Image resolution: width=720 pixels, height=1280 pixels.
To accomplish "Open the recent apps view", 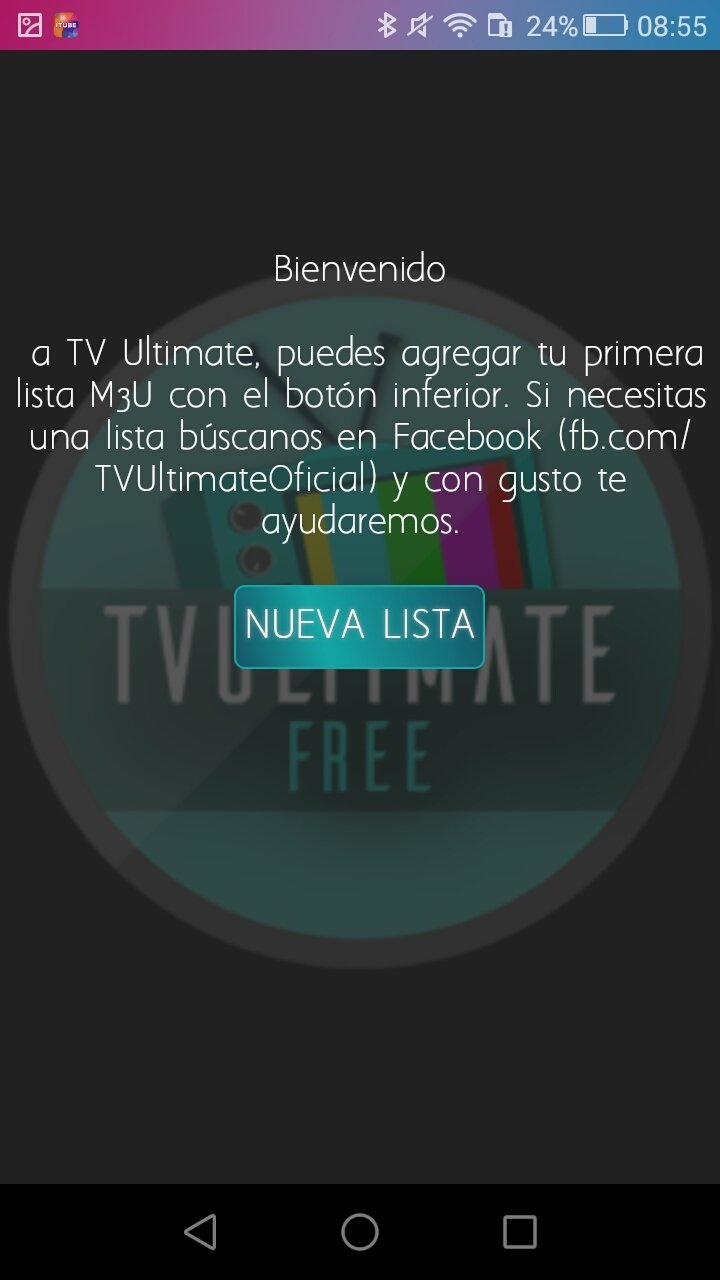I will pyautogui.click(x=519, y=1232).
